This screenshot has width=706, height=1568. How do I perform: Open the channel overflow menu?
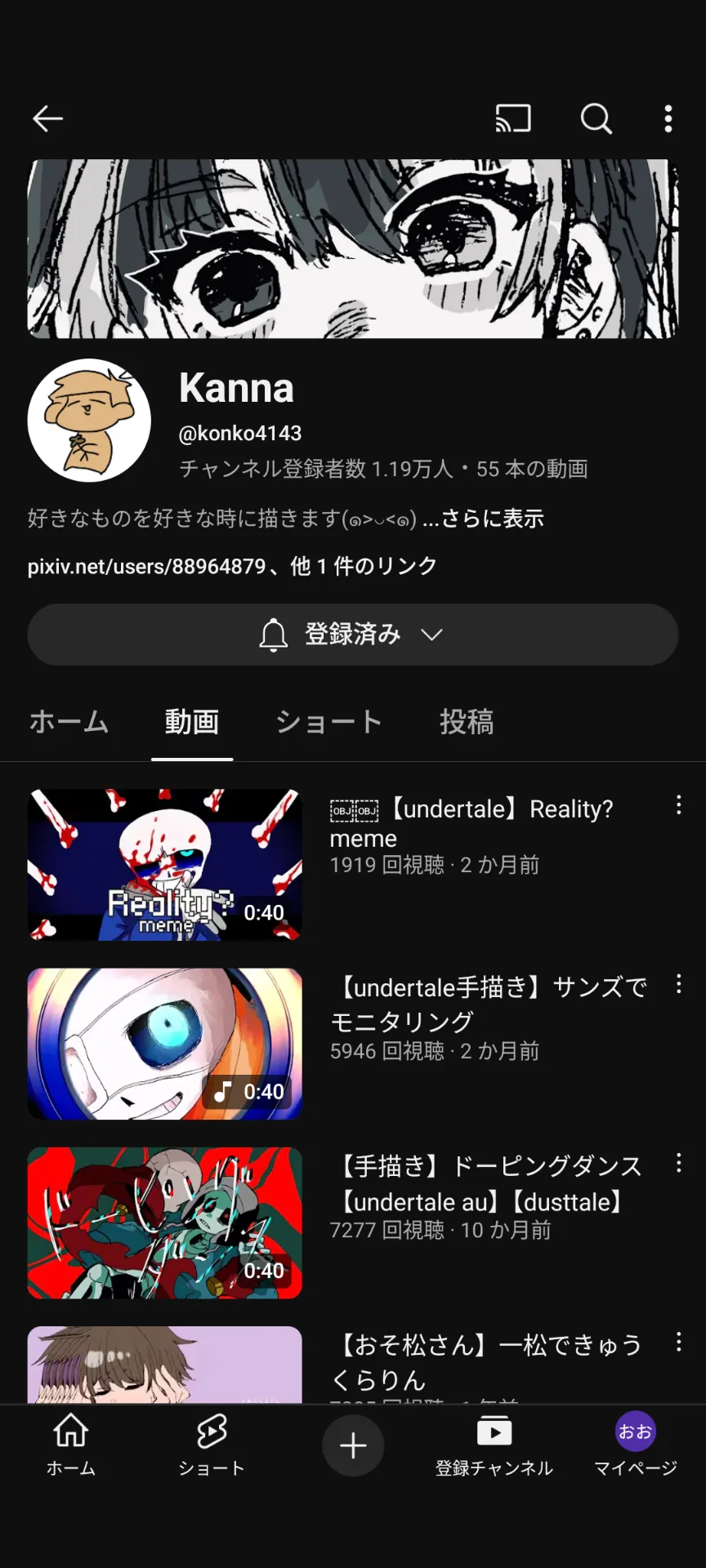[668, 119]
